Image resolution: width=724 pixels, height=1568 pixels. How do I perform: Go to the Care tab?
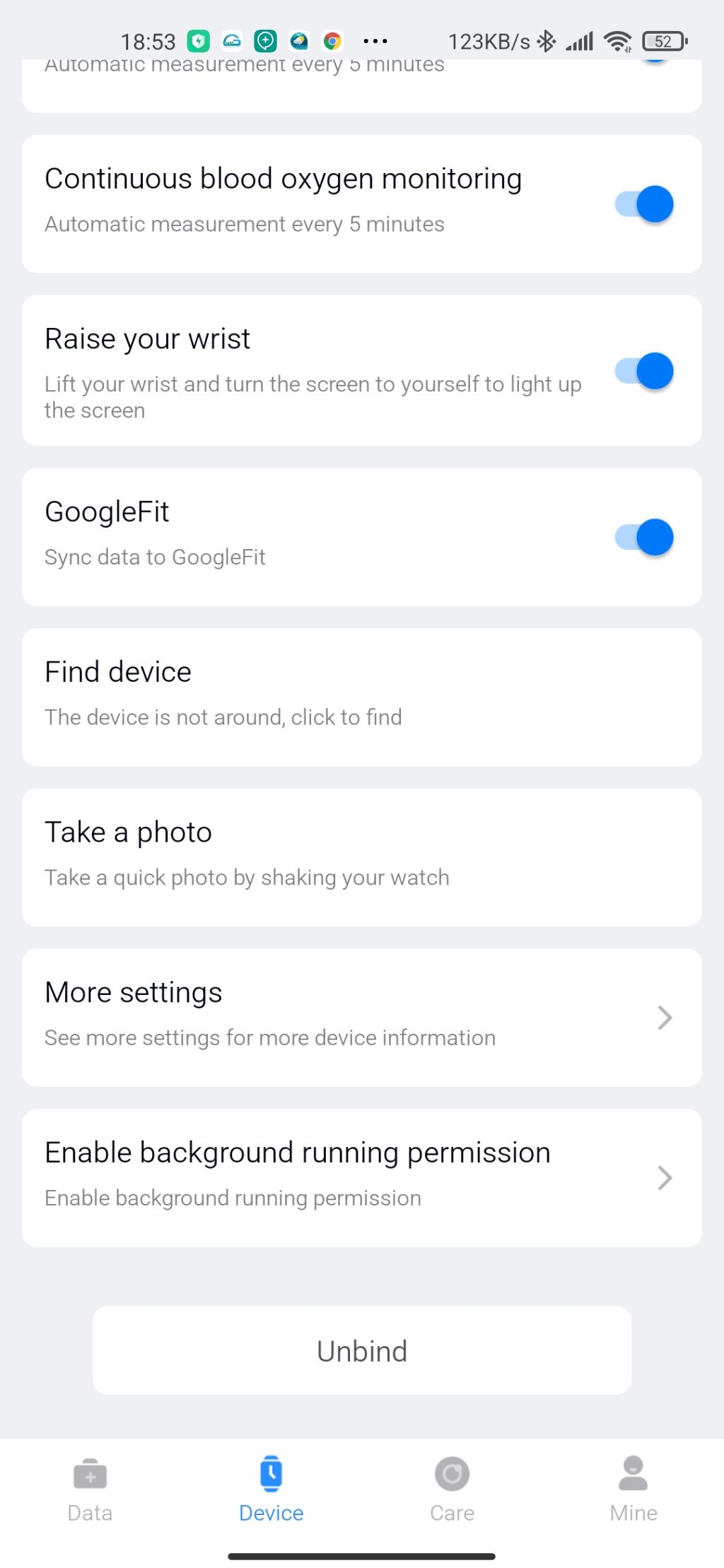tap(452, 1489)
